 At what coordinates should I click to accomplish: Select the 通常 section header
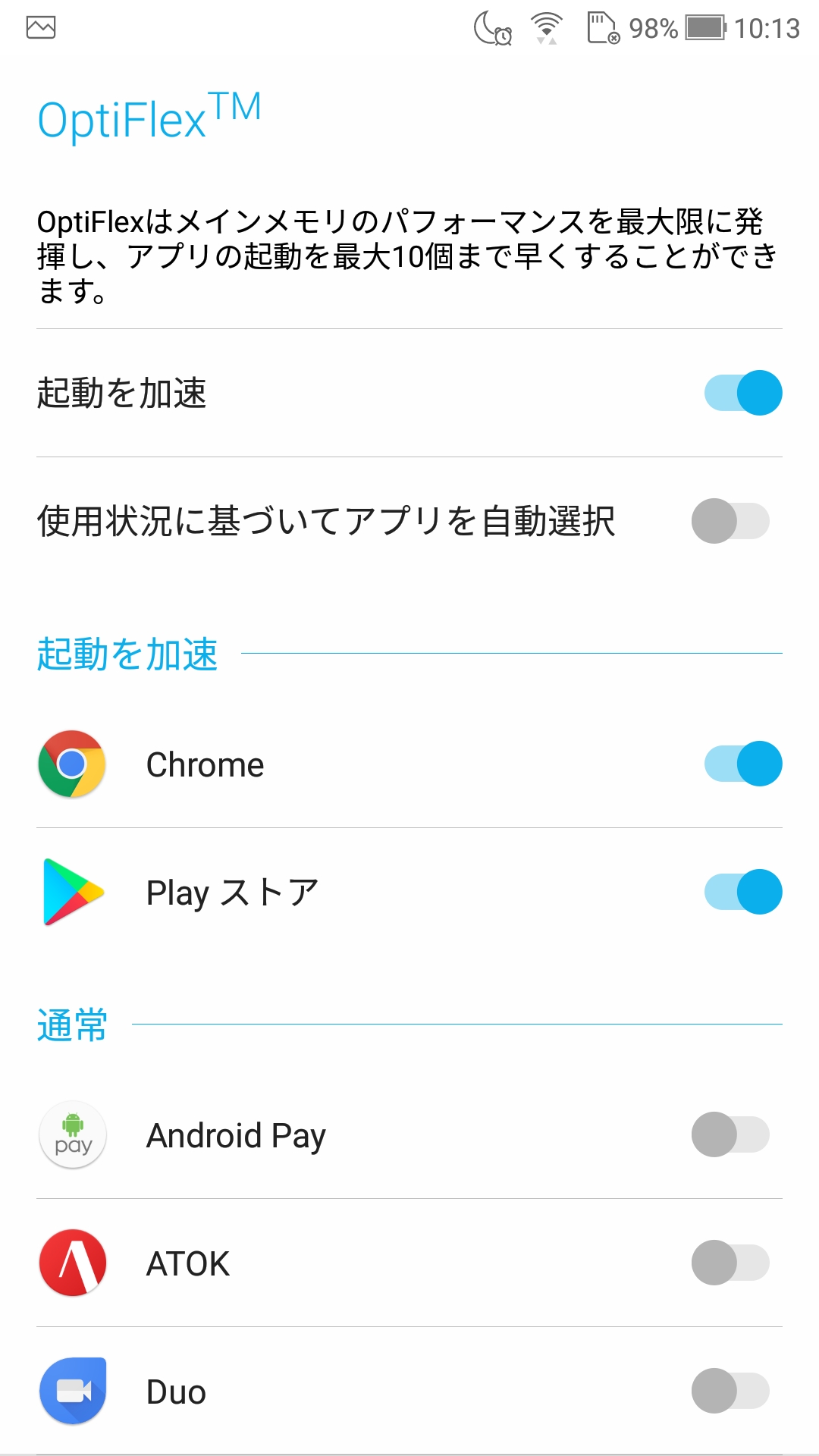coord(72,1025)
